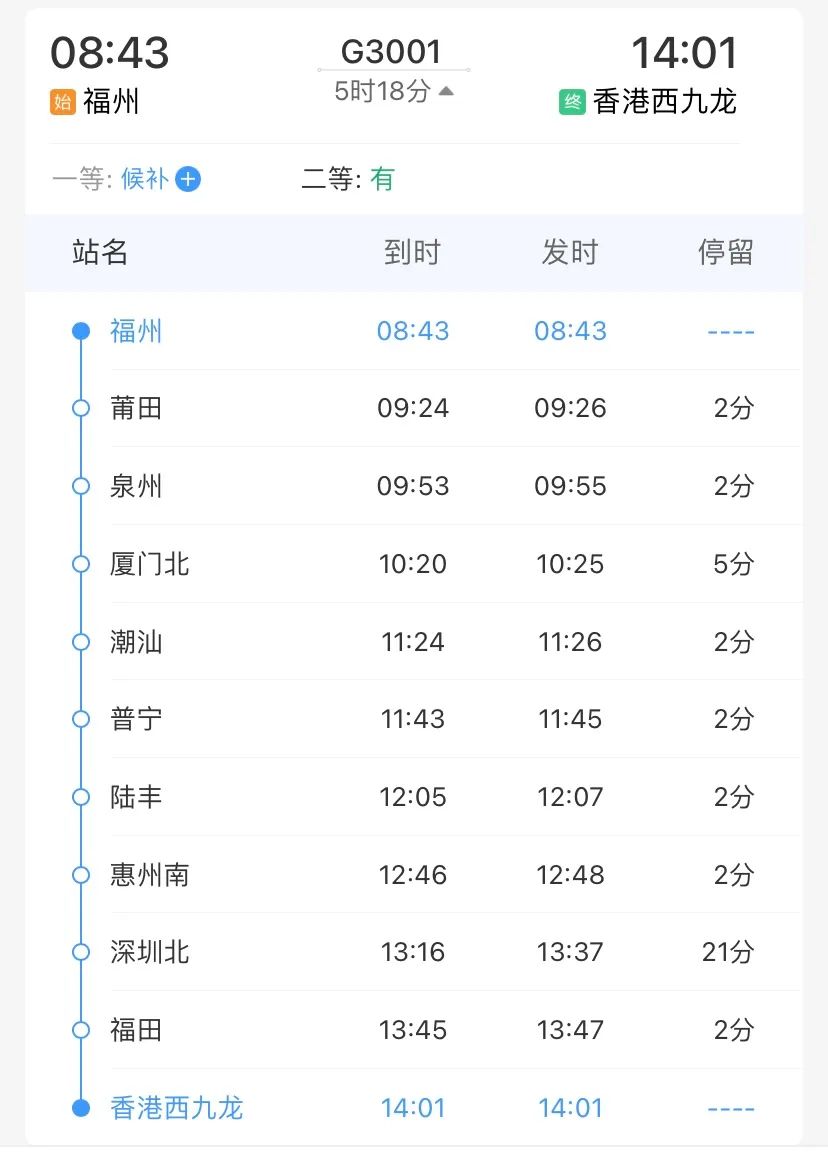Click the timeline circle next to 厦门北
The width and height of the screenshot is (828, 1152).
click(80, 563)
